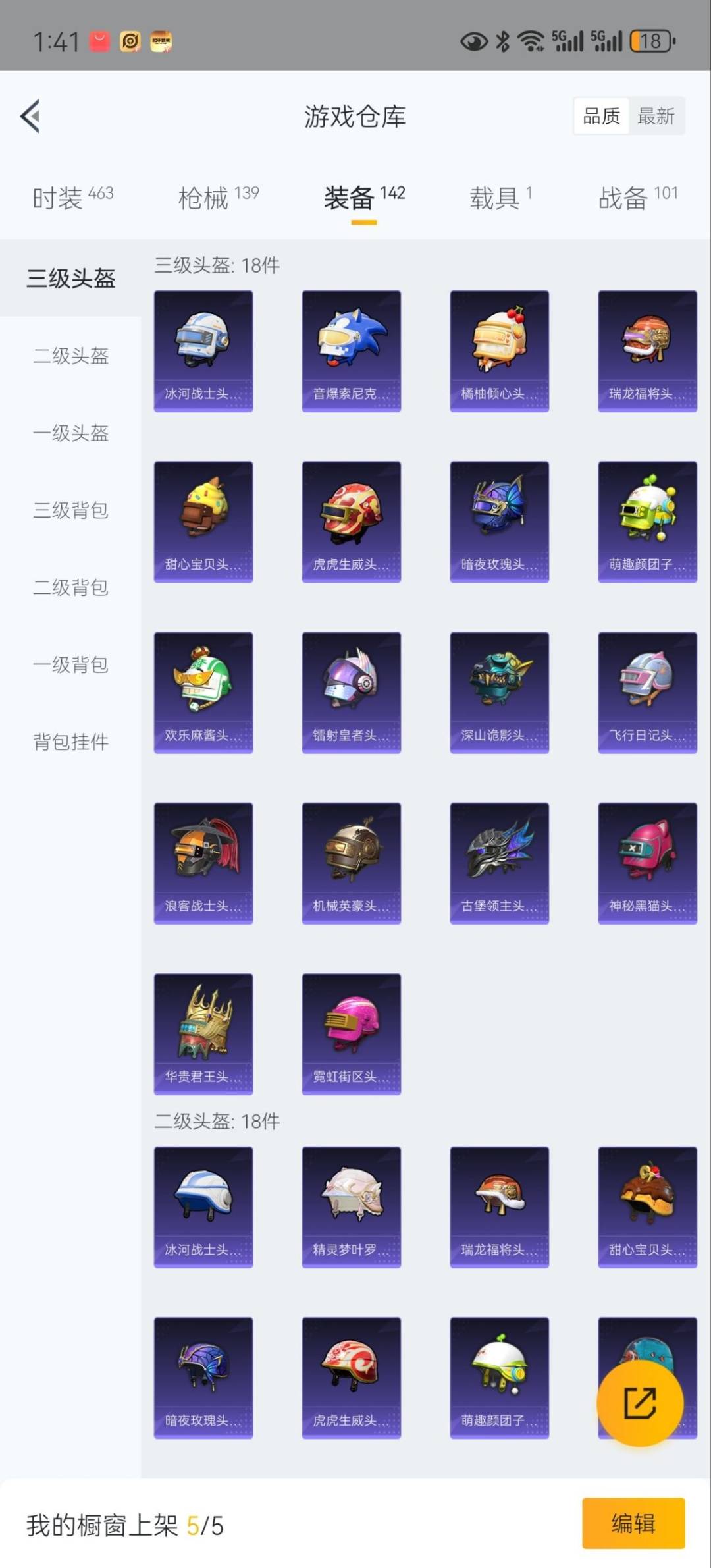Sort items by 品质
711x1568 pixels.
[601, 117]
